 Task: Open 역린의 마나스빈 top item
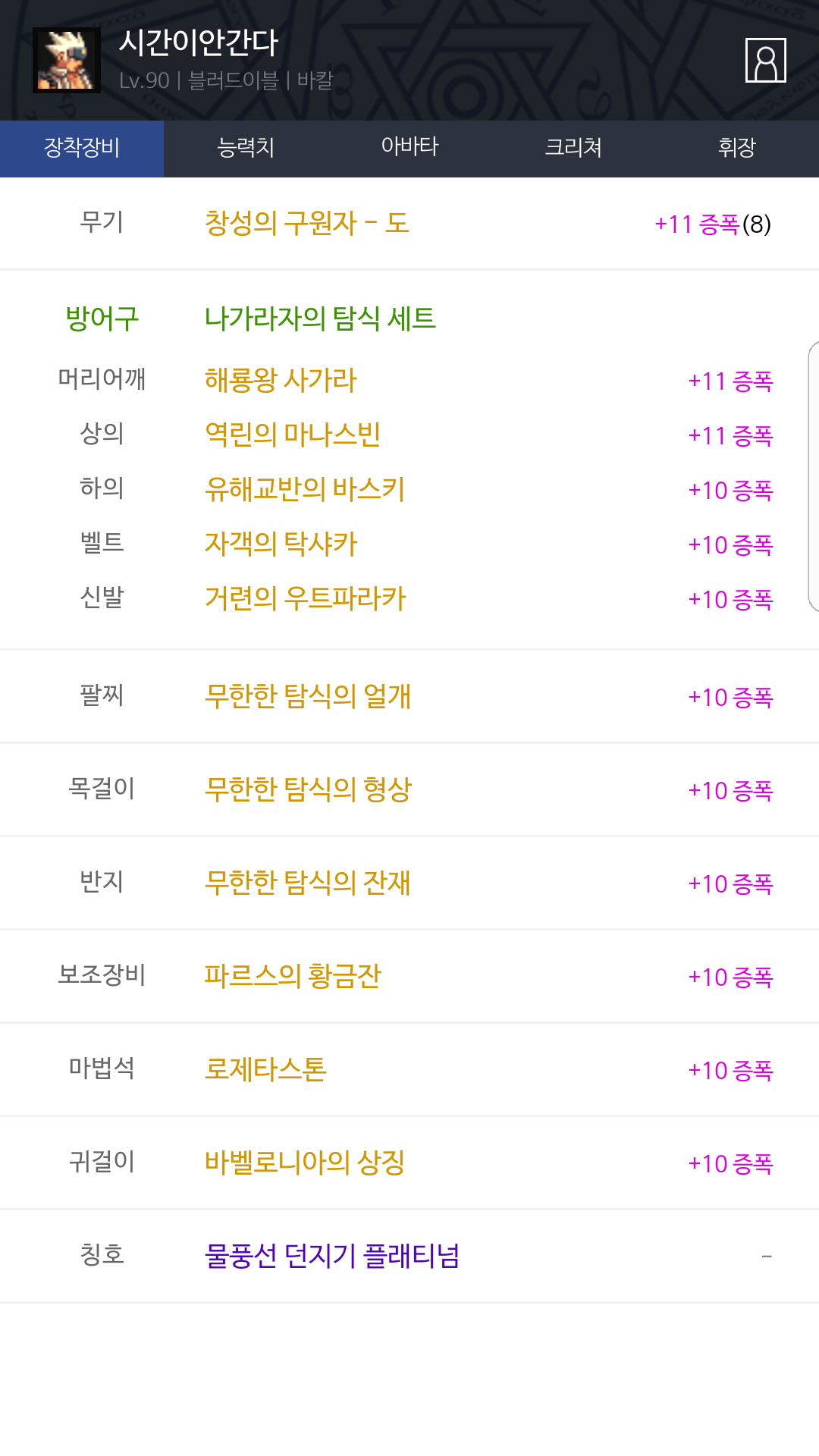tap(293, 435)
